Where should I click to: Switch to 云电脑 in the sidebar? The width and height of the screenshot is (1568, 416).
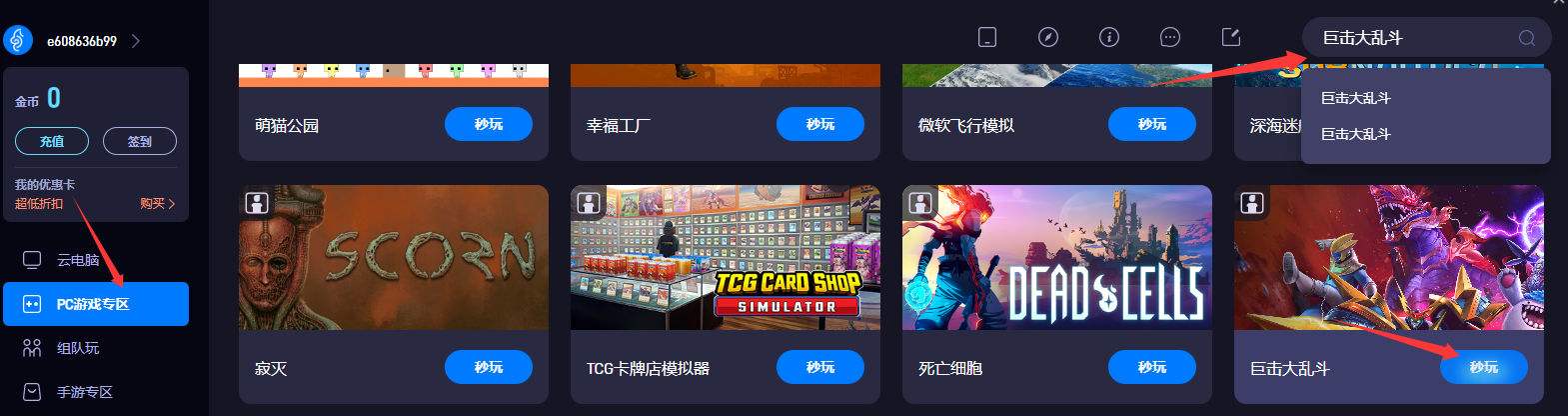point(78,260)
